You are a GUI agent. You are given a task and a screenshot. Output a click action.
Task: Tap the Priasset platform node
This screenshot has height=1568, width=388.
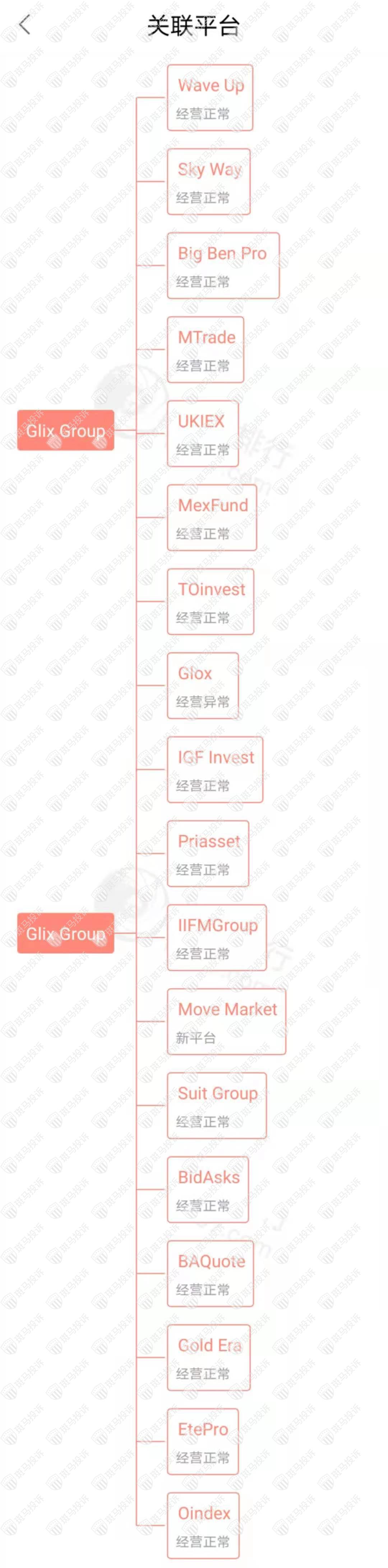[x=208, y=853]
